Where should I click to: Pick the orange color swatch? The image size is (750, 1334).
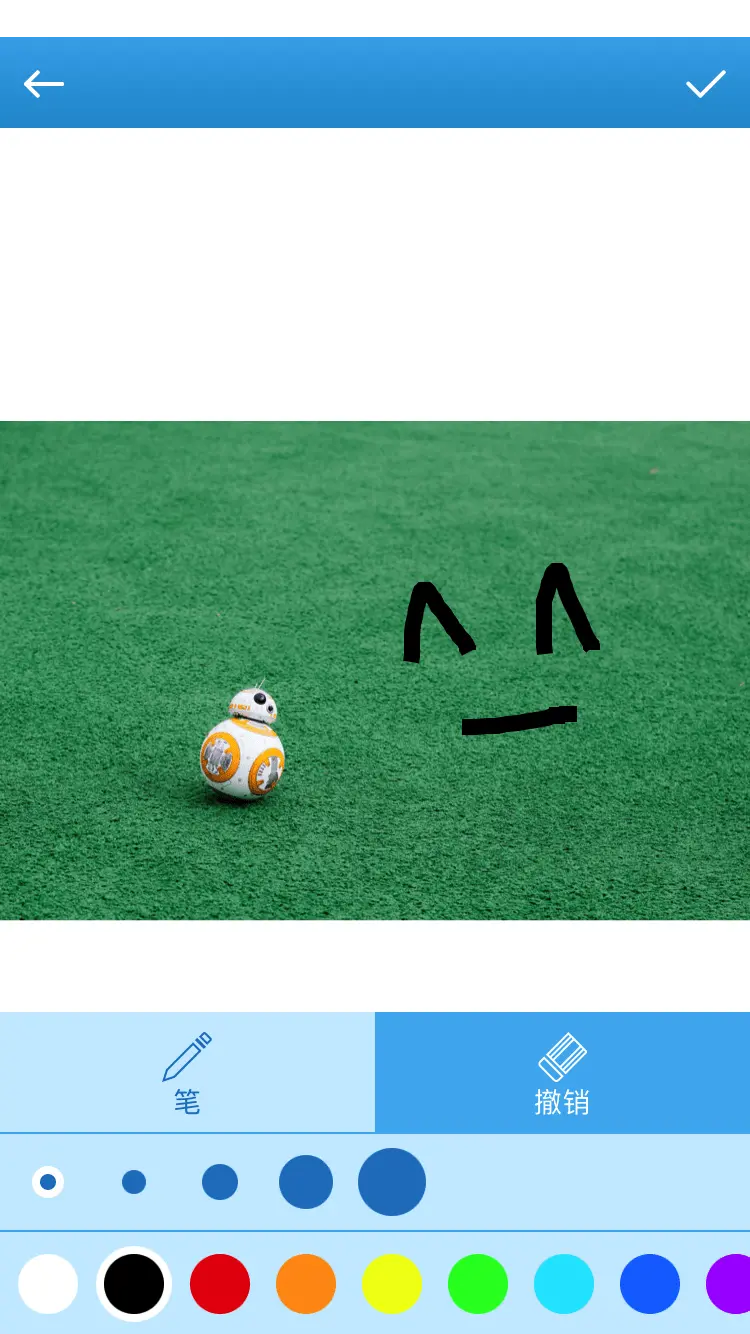click(306, 1284)
